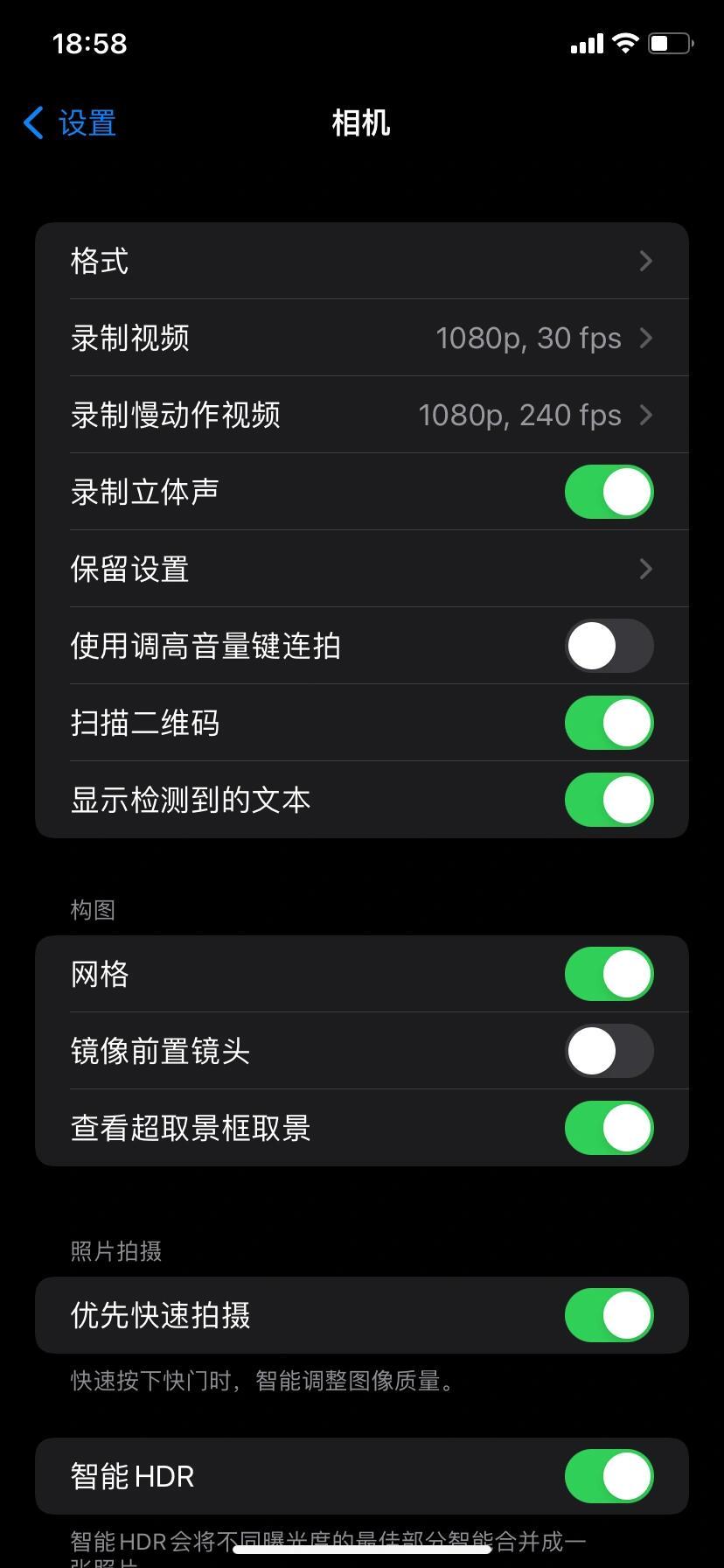This screenshot has height=1568, width=724.
Task: Enable 使用调高音量键连拍
Action: coord(609,646)
